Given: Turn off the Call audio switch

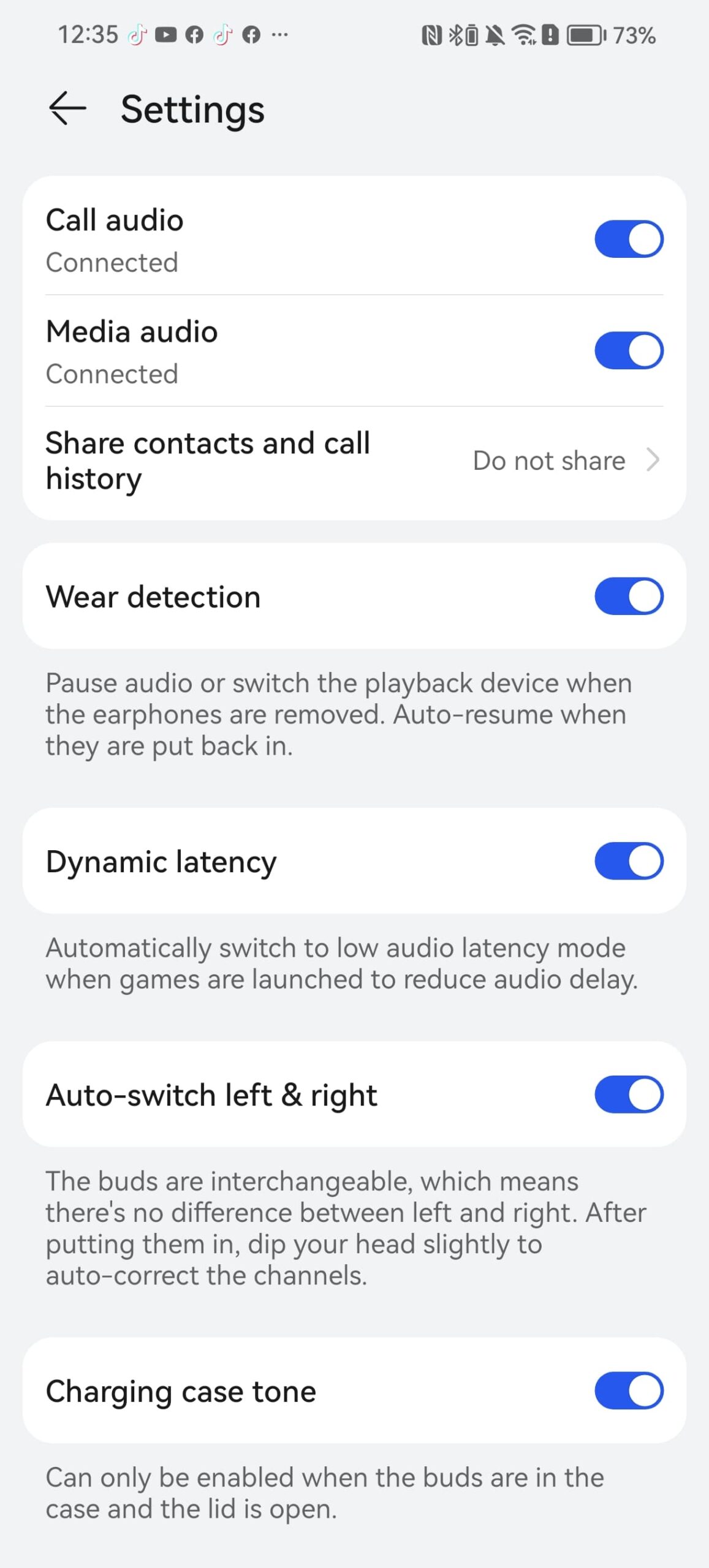Looking at the screenshot, I should pyautogui.click(x=629, y=239).
